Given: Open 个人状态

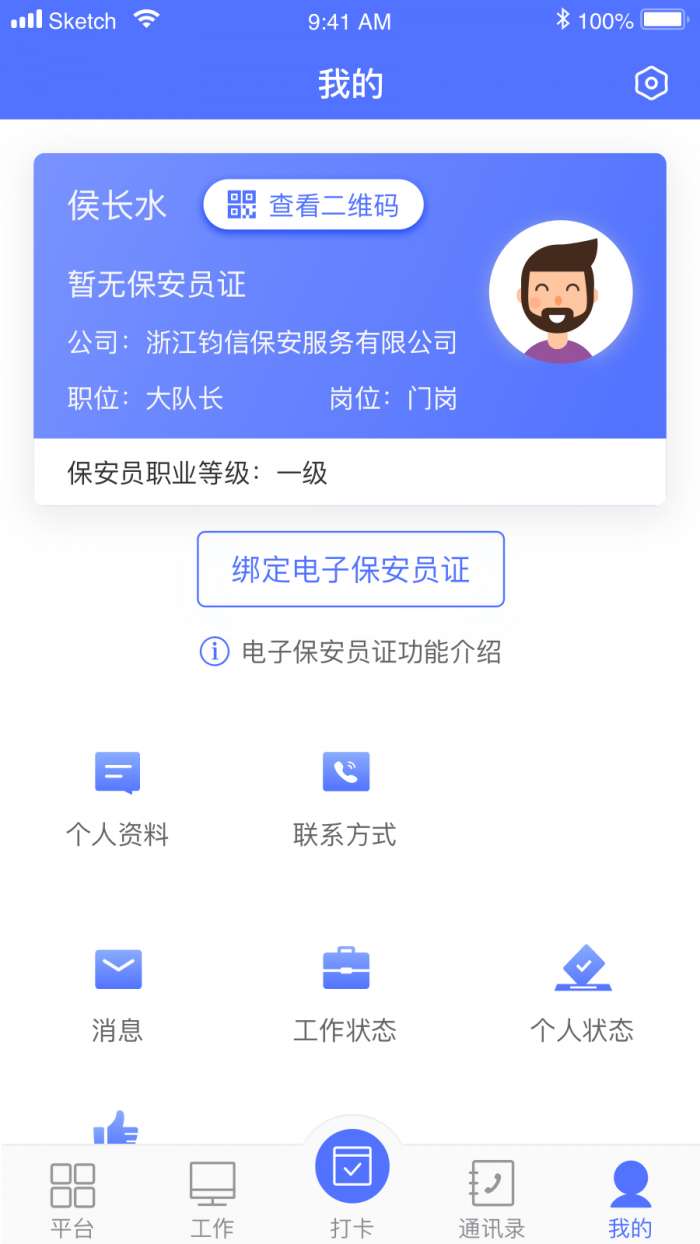Looking at the screenshot, I should (x=581, y=993).
